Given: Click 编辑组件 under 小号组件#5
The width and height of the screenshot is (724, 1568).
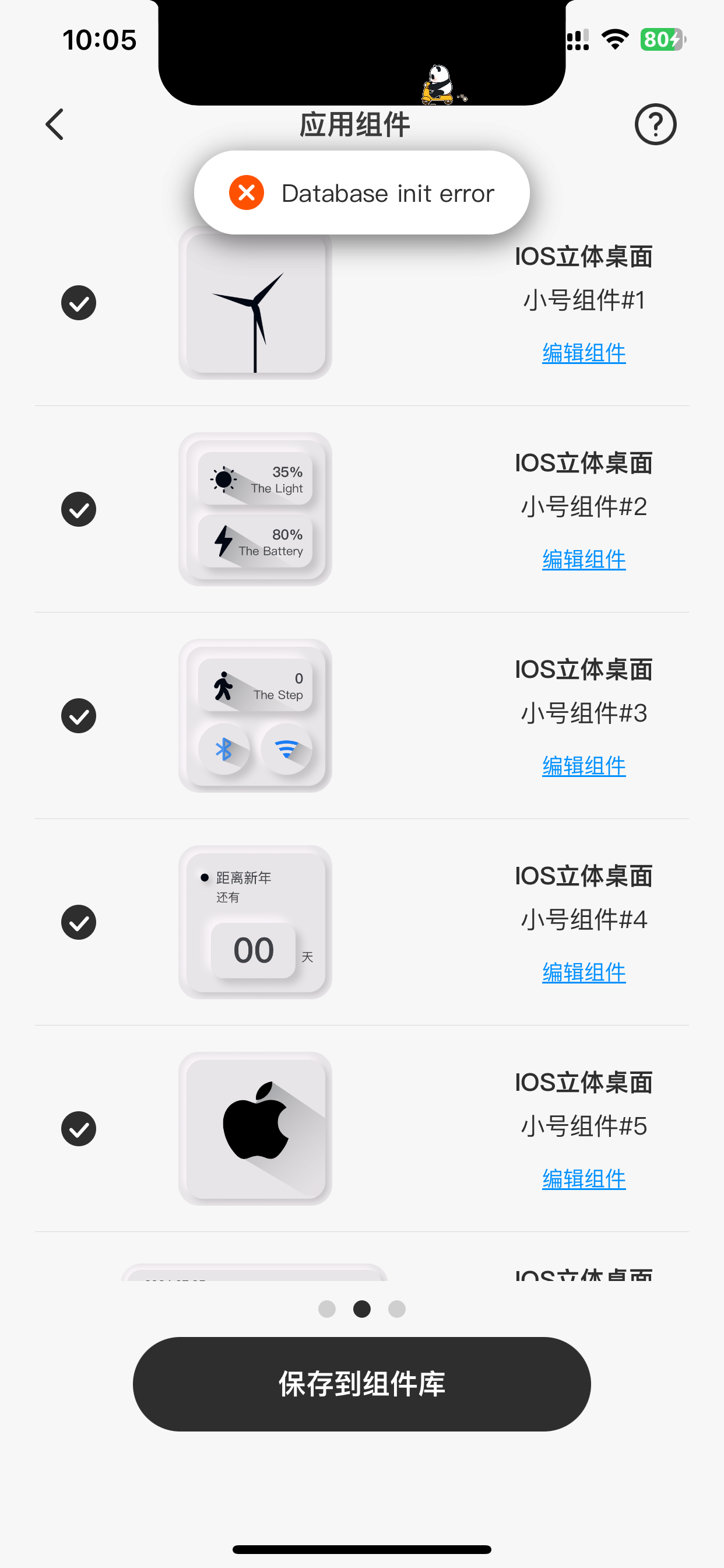Looking at the screenshot, I should pos(583,1178).
